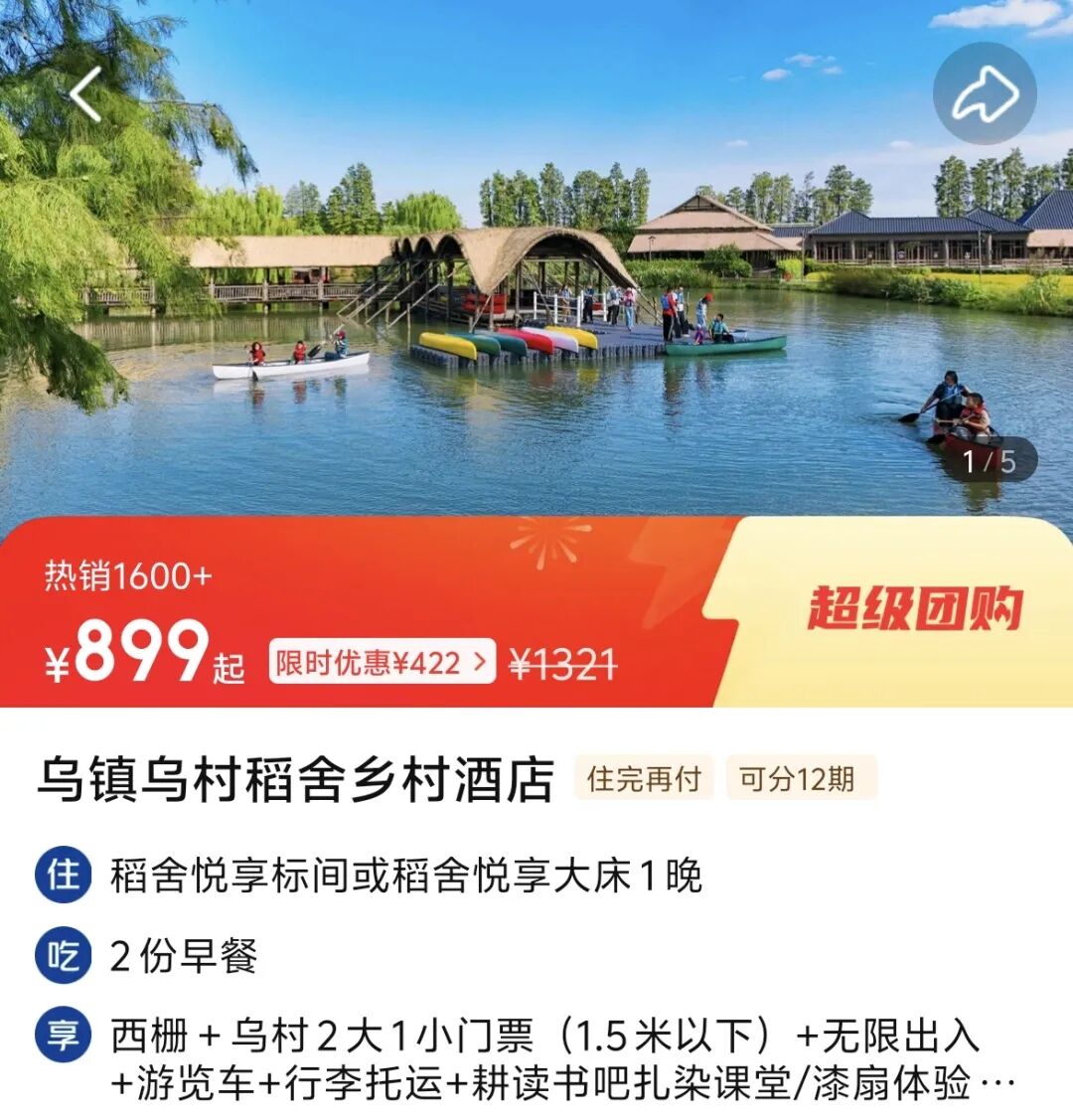Screen dimensions: 1073x1120
Task: Go back using the top-left arrow
Action: tap(85, 95)
